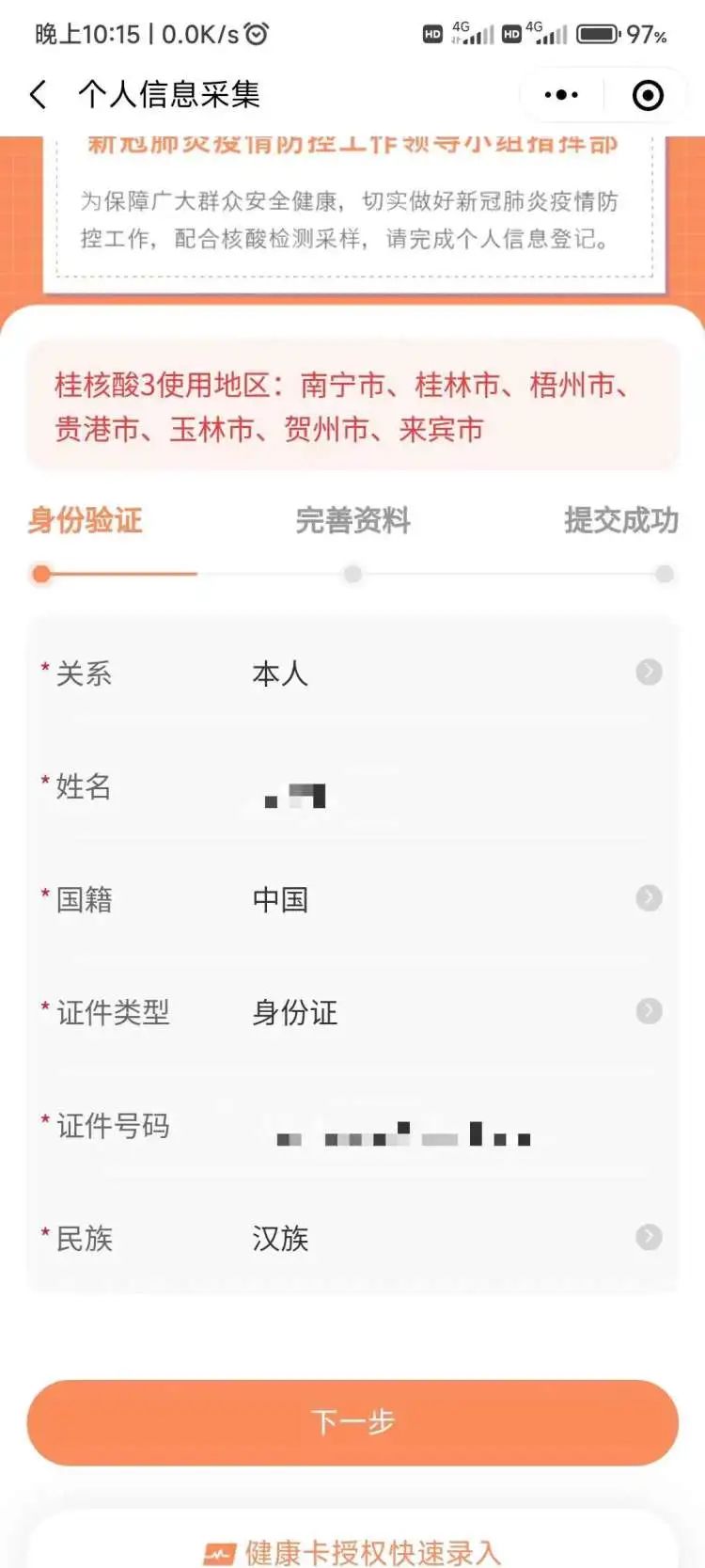Use 健康卡授权快速录入

point(352,1551)
